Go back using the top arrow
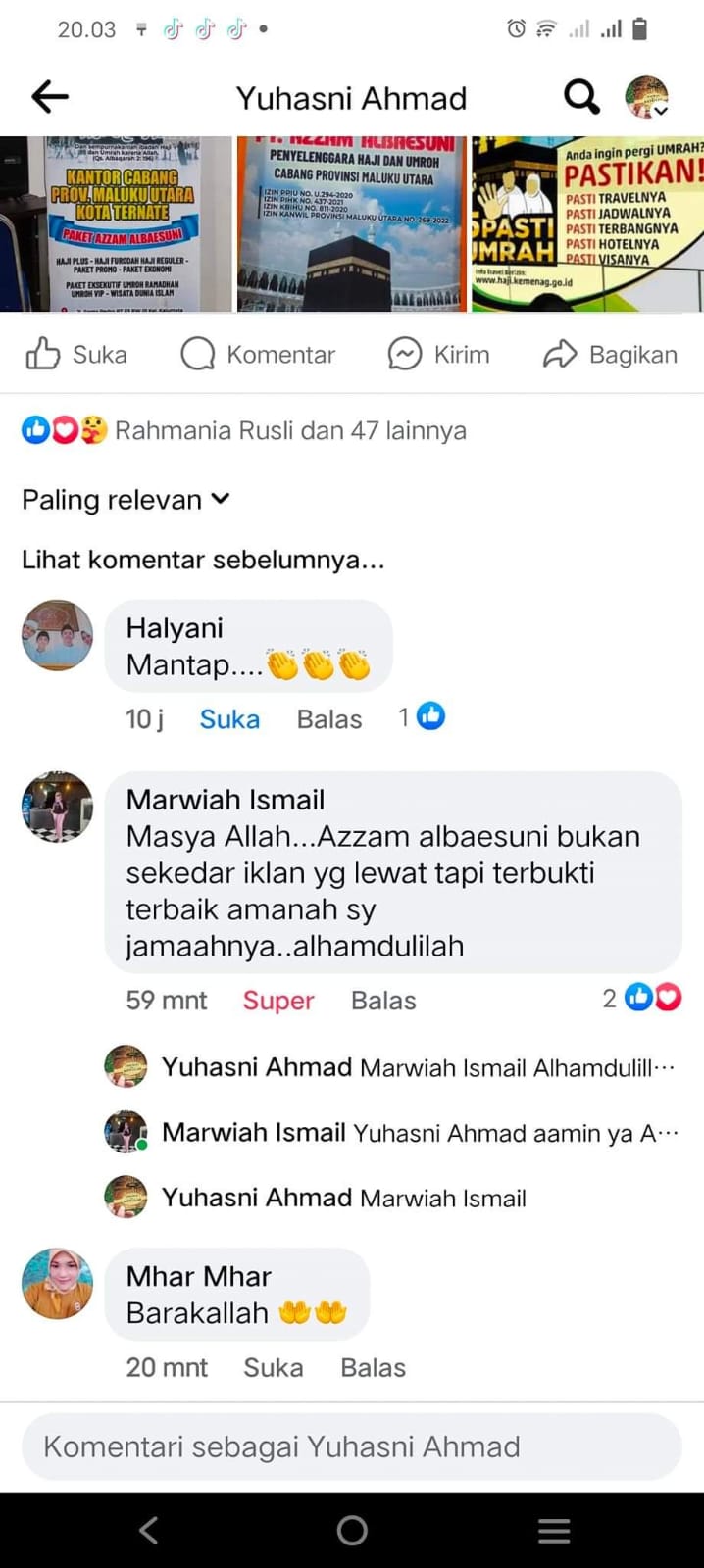The width and height of the screenshot is (704, 1568). [50, 96]
